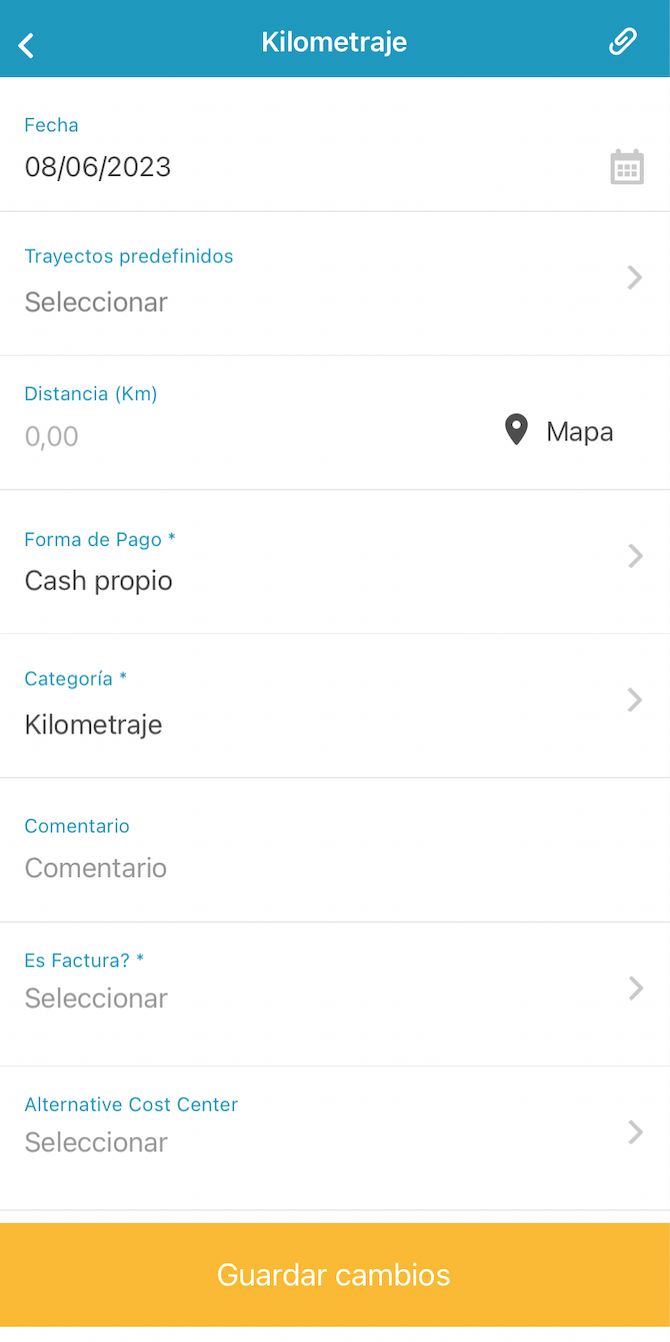670x1342 pixels.
Task: Open the calendar date picker
Action: tap(627, 167)
